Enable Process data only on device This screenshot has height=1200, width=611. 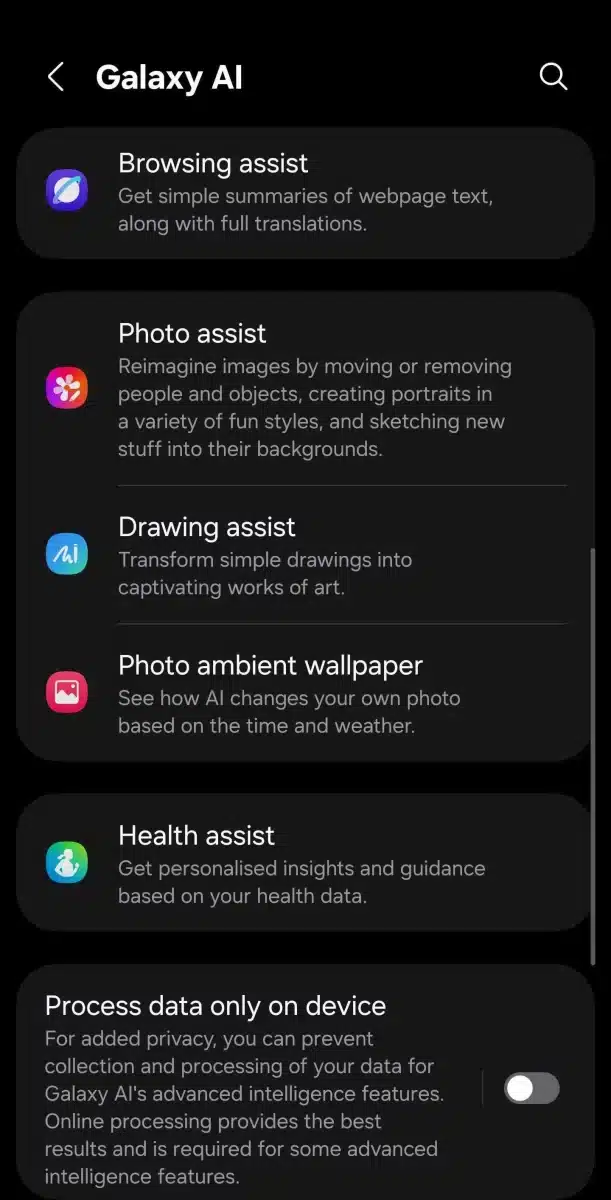point(531,1088)
